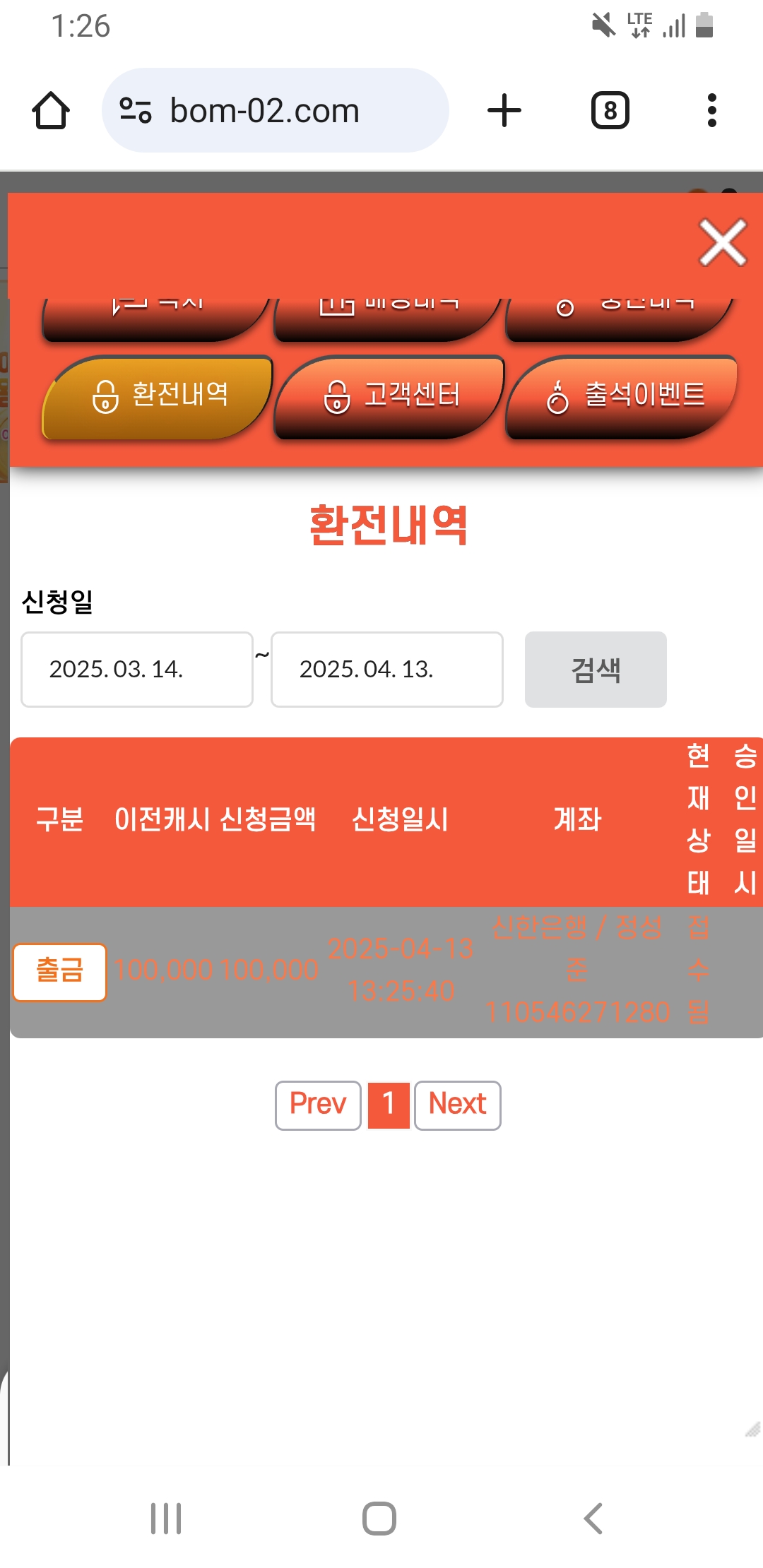Go to the Next page
This screenshot has width=763, height=1568.
tap(457, 1105)
